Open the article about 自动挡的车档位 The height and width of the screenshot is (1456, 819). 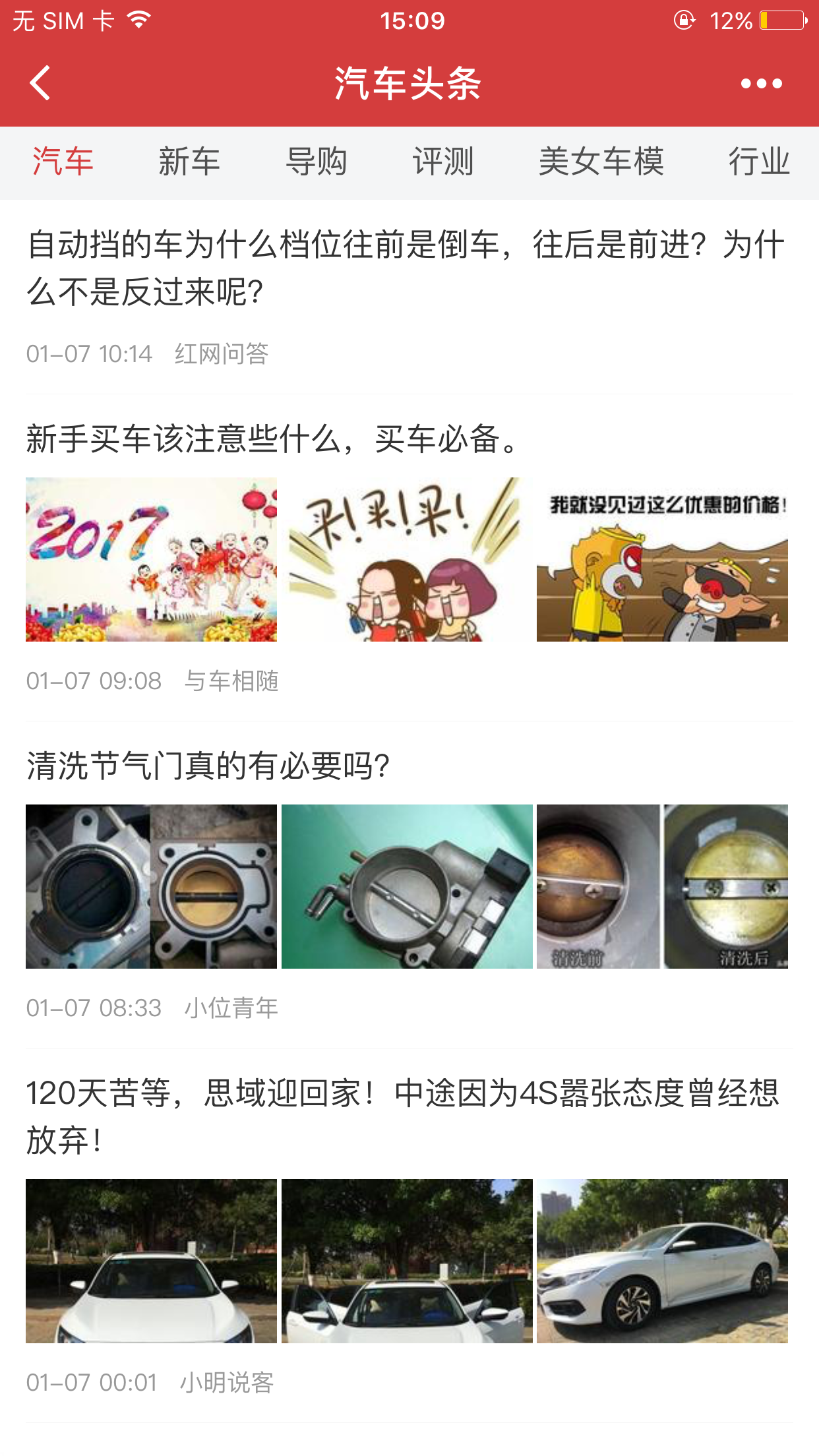406,268
